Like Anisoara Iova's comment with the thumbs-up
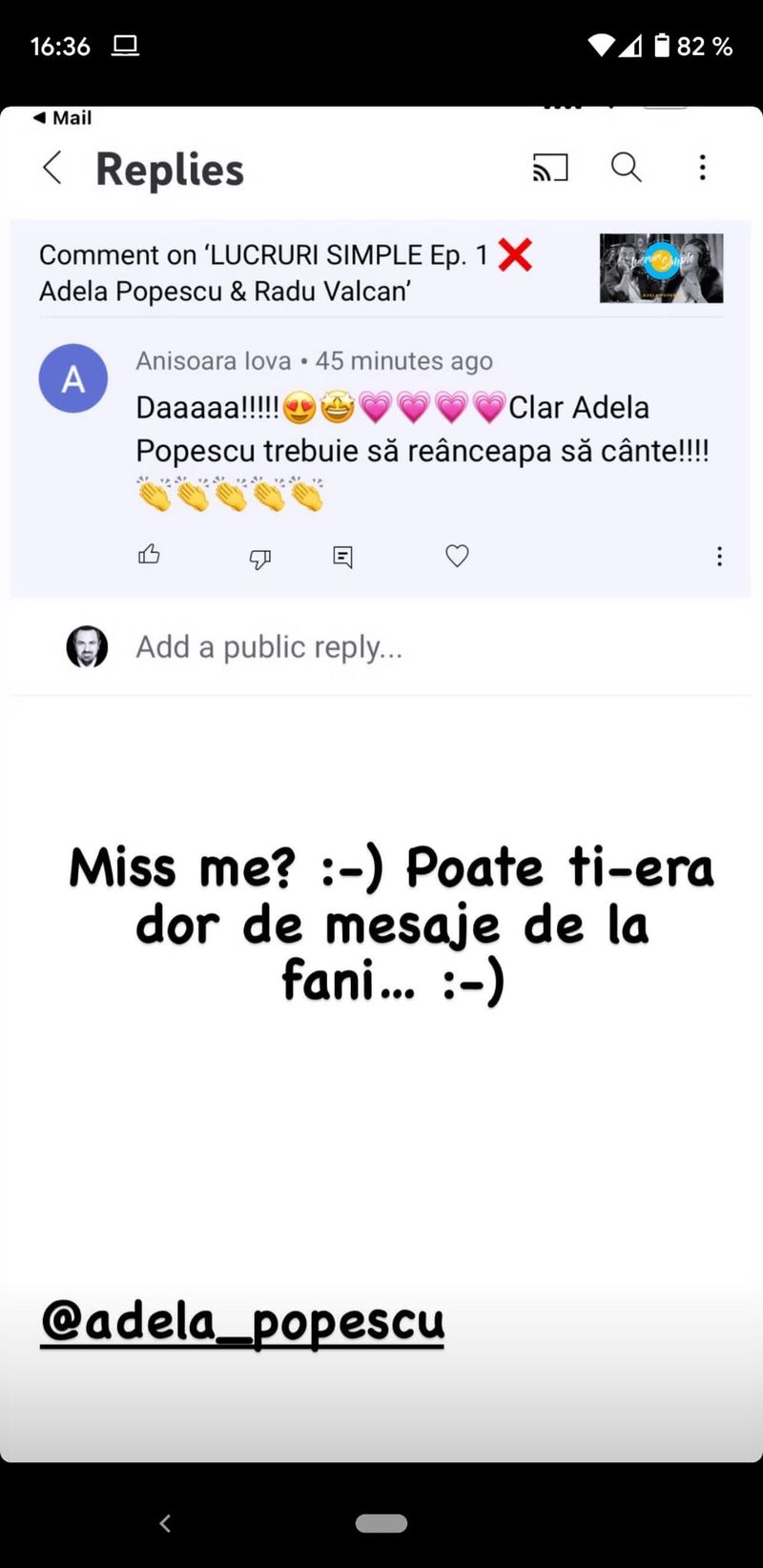The width and height of the screenshot is (763, 1568). [x=149, y=556]
